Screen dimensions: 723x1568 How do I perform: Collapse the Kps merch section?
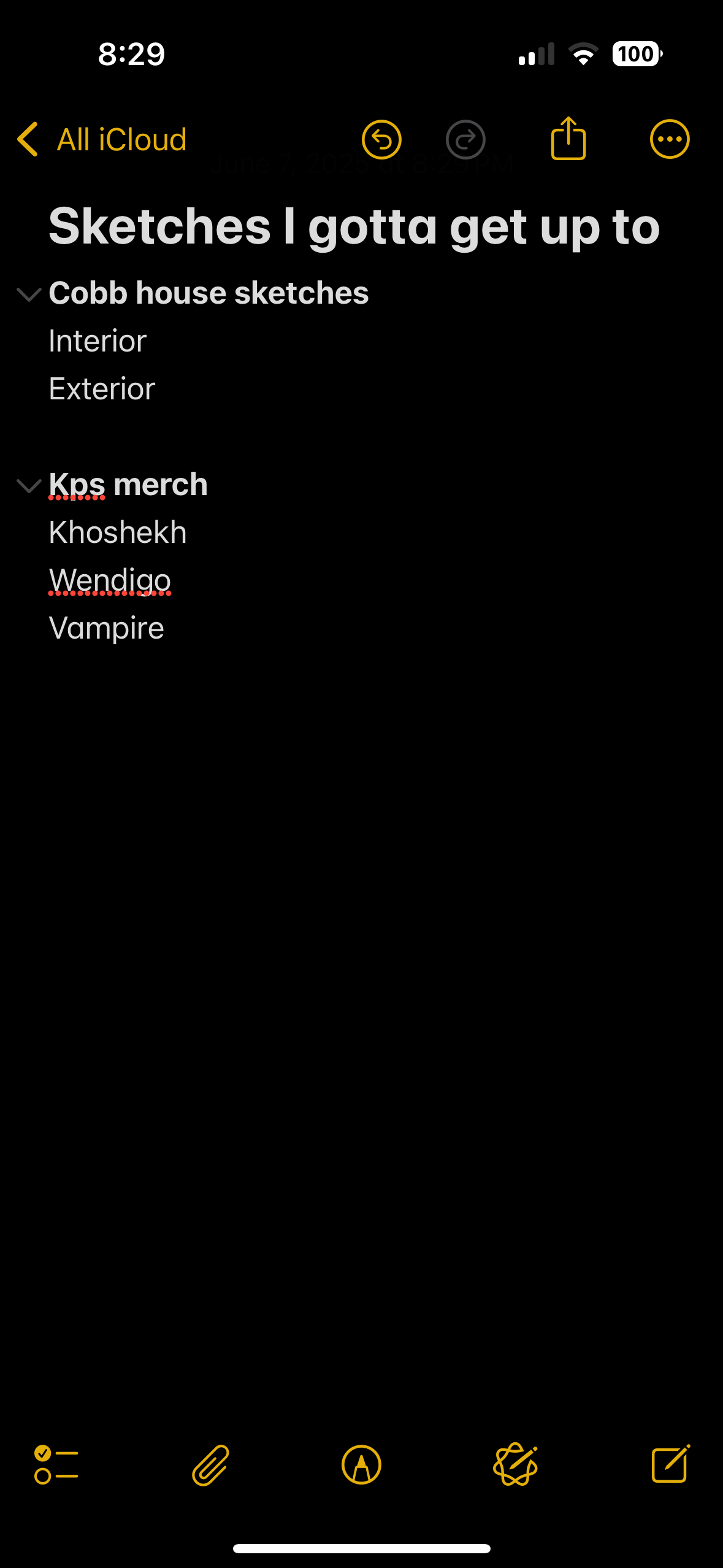pyautogui.click(x=29, y=486)
